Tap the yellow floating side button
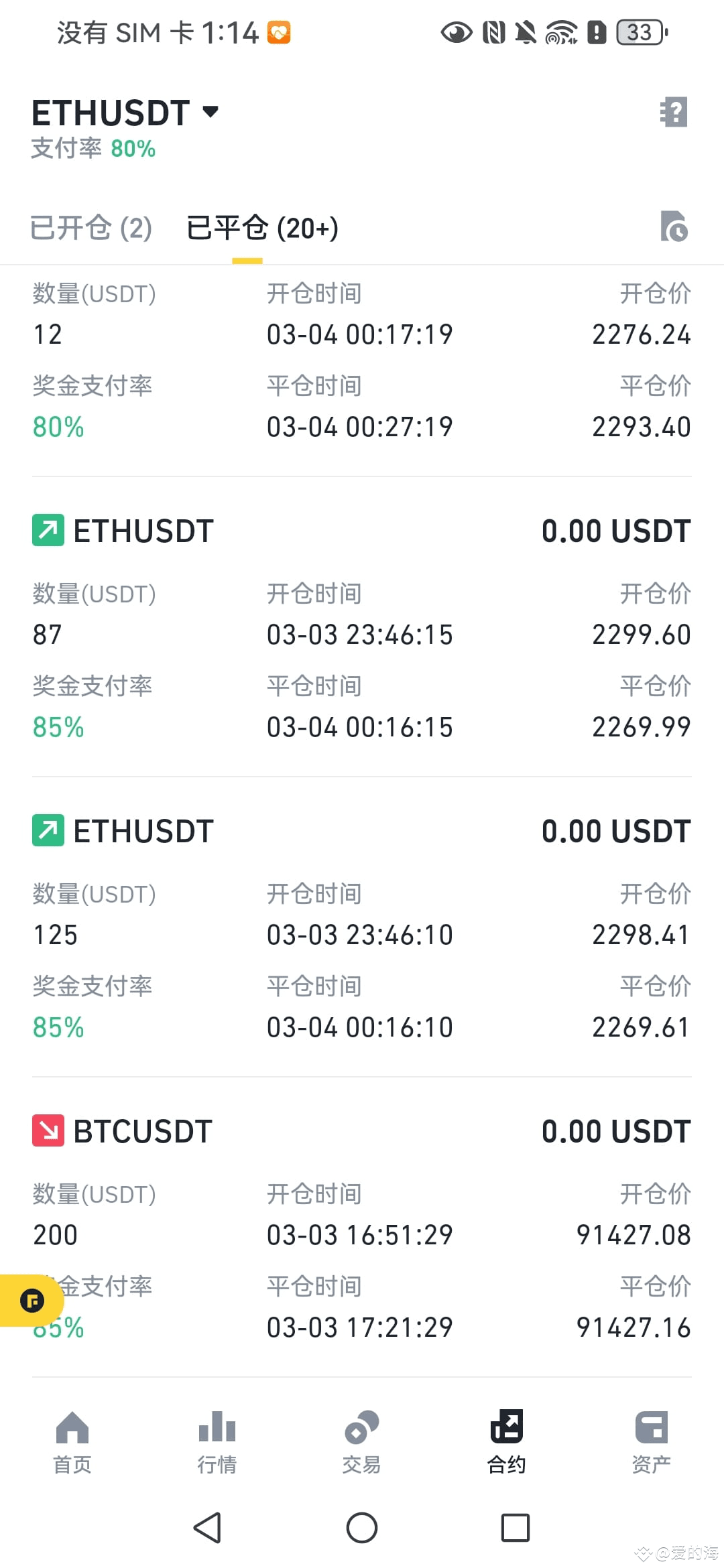The height and width of the screenshot is (1568, 724). point(32,1301)
